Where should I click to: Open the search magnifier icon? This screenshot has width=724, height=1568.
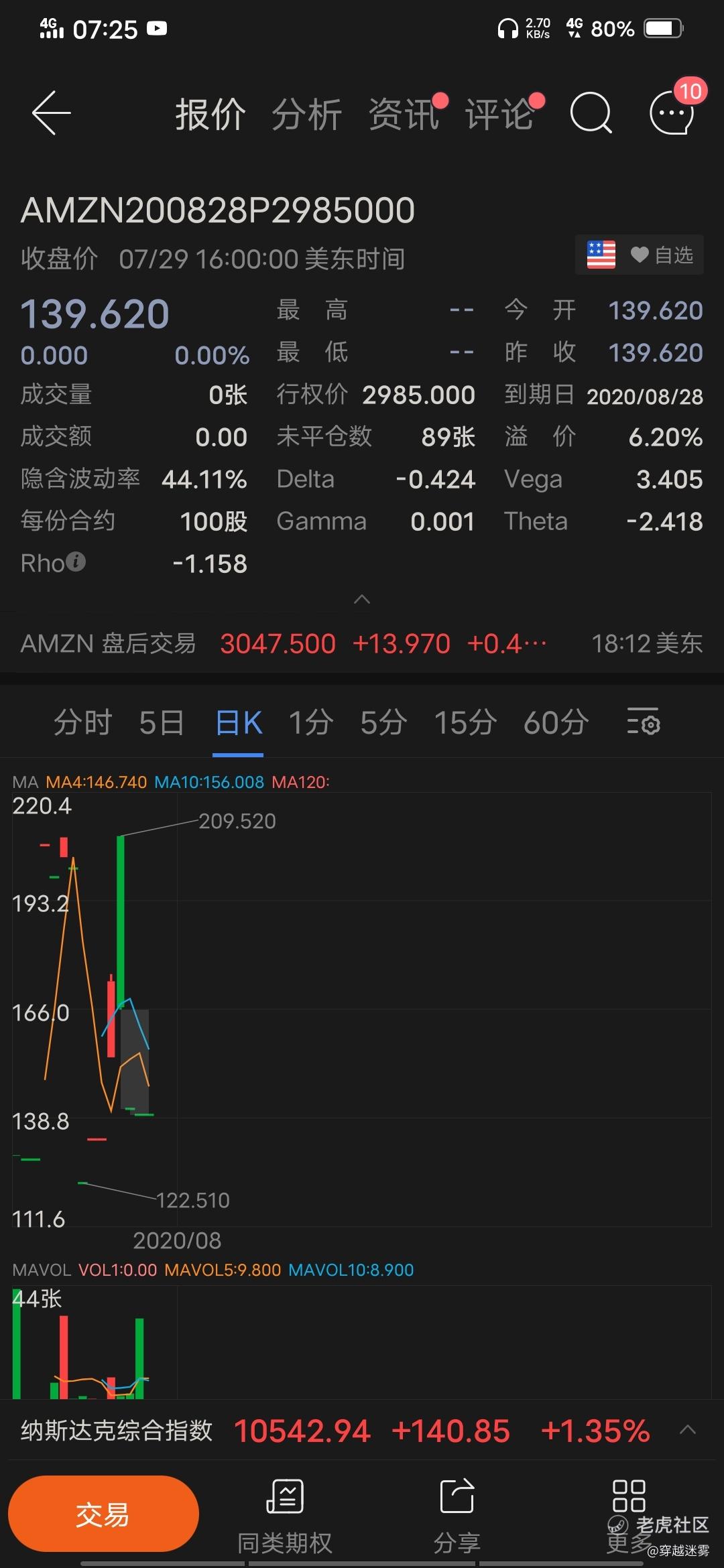pos(591,113)
